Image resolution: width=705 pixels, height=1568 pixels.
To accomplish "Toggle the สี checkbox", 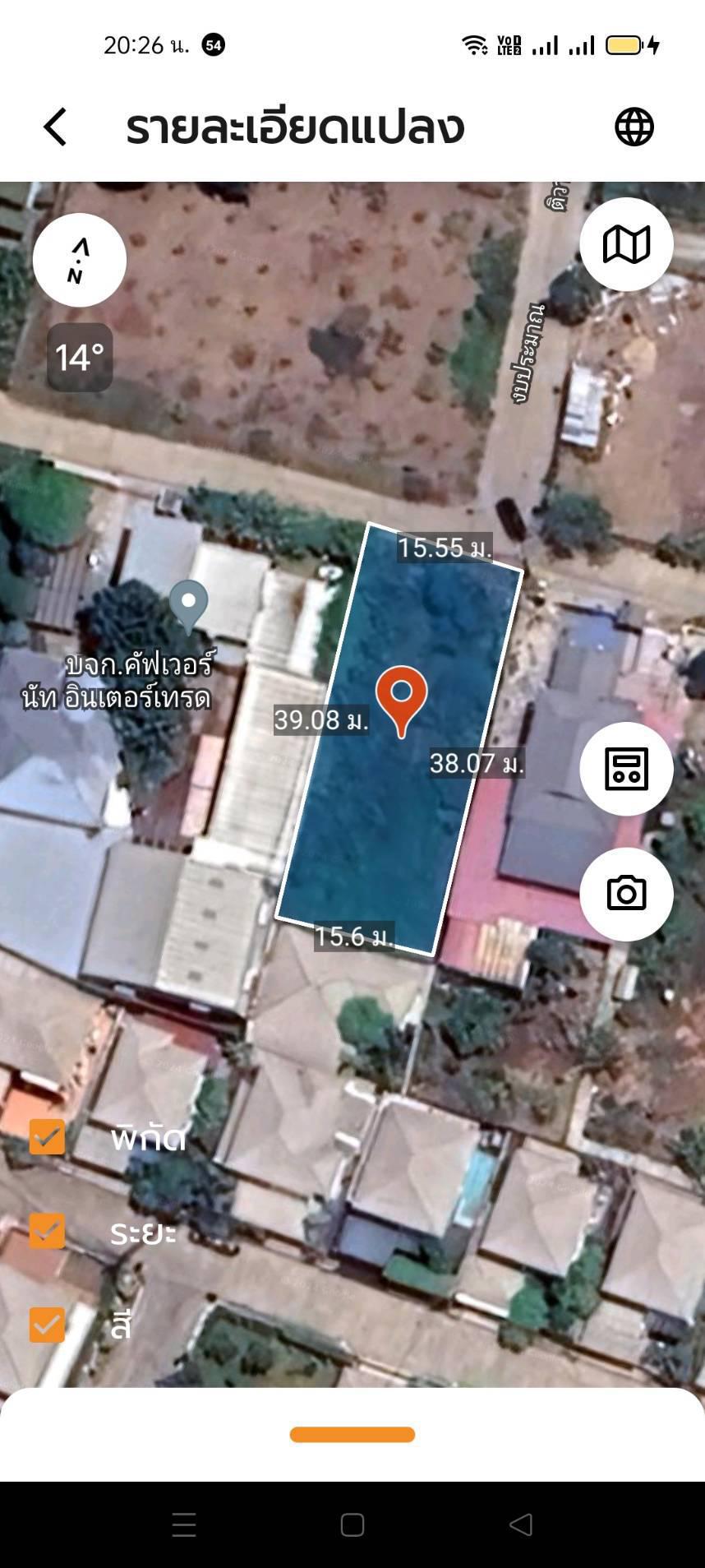I will (x=47, y=1325).
